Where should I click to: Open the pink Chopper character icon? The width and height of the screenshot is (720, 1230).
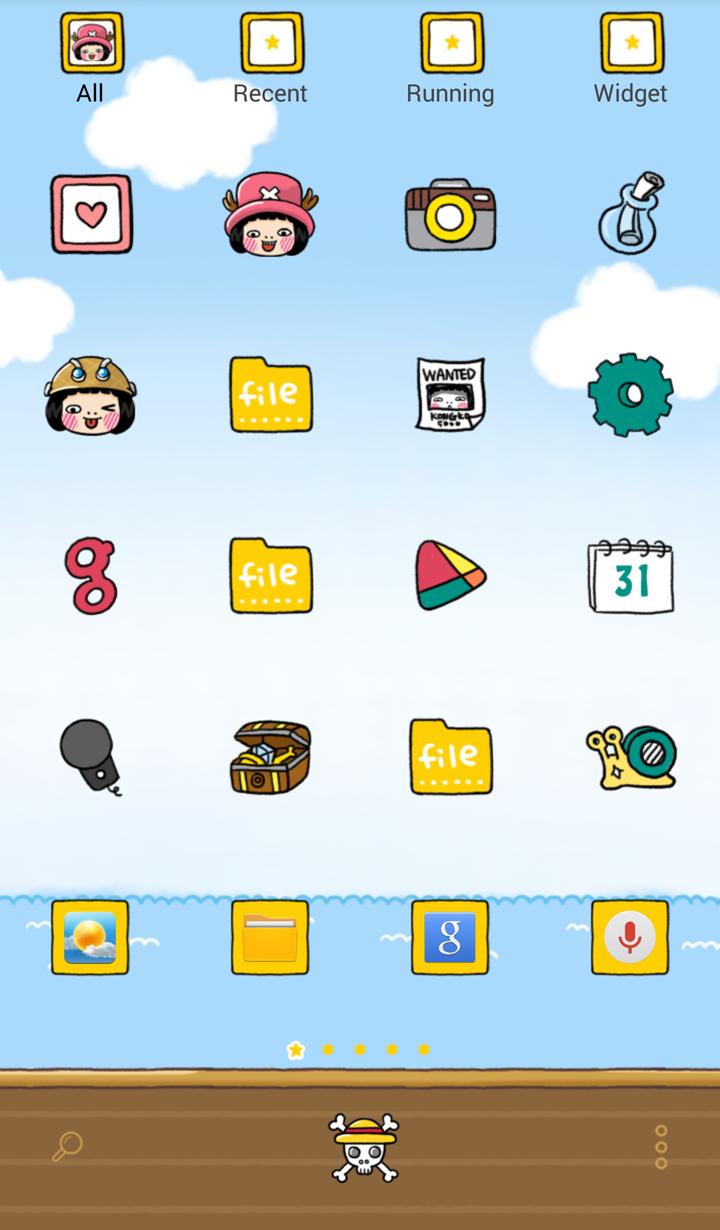click(x=270, y=213)
